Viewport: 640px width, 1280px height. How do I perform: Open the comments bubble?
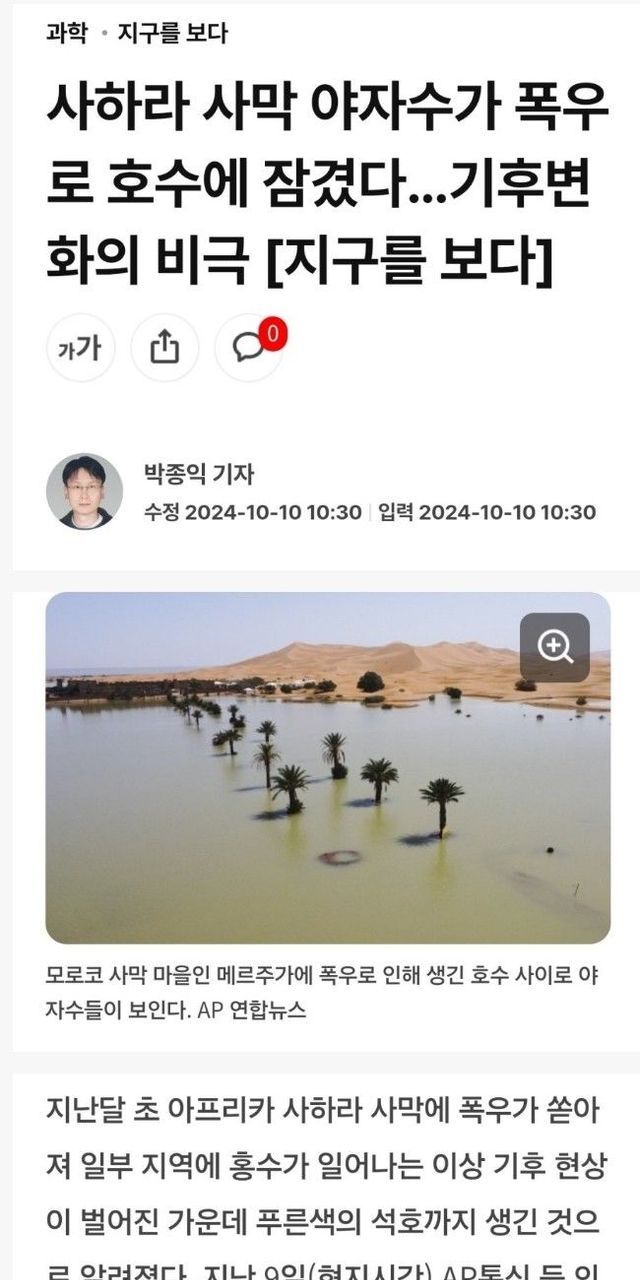[x=248, y=347]
